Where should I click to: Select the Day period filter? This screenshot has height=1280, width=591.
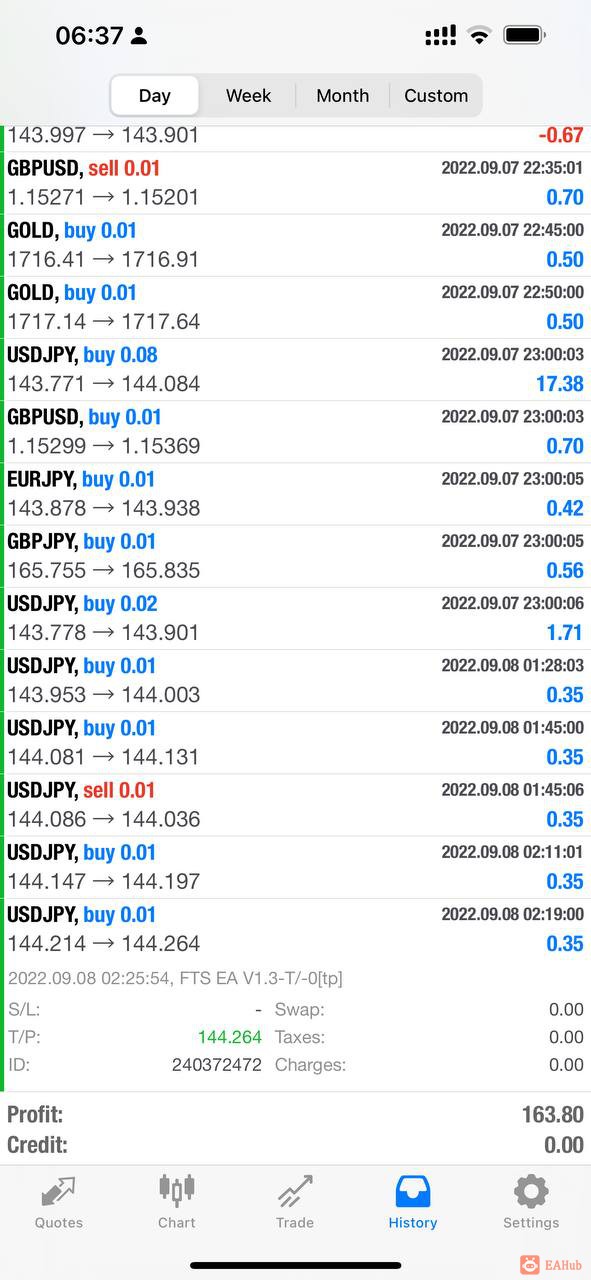pyautogui.click(x=154, y=96)
